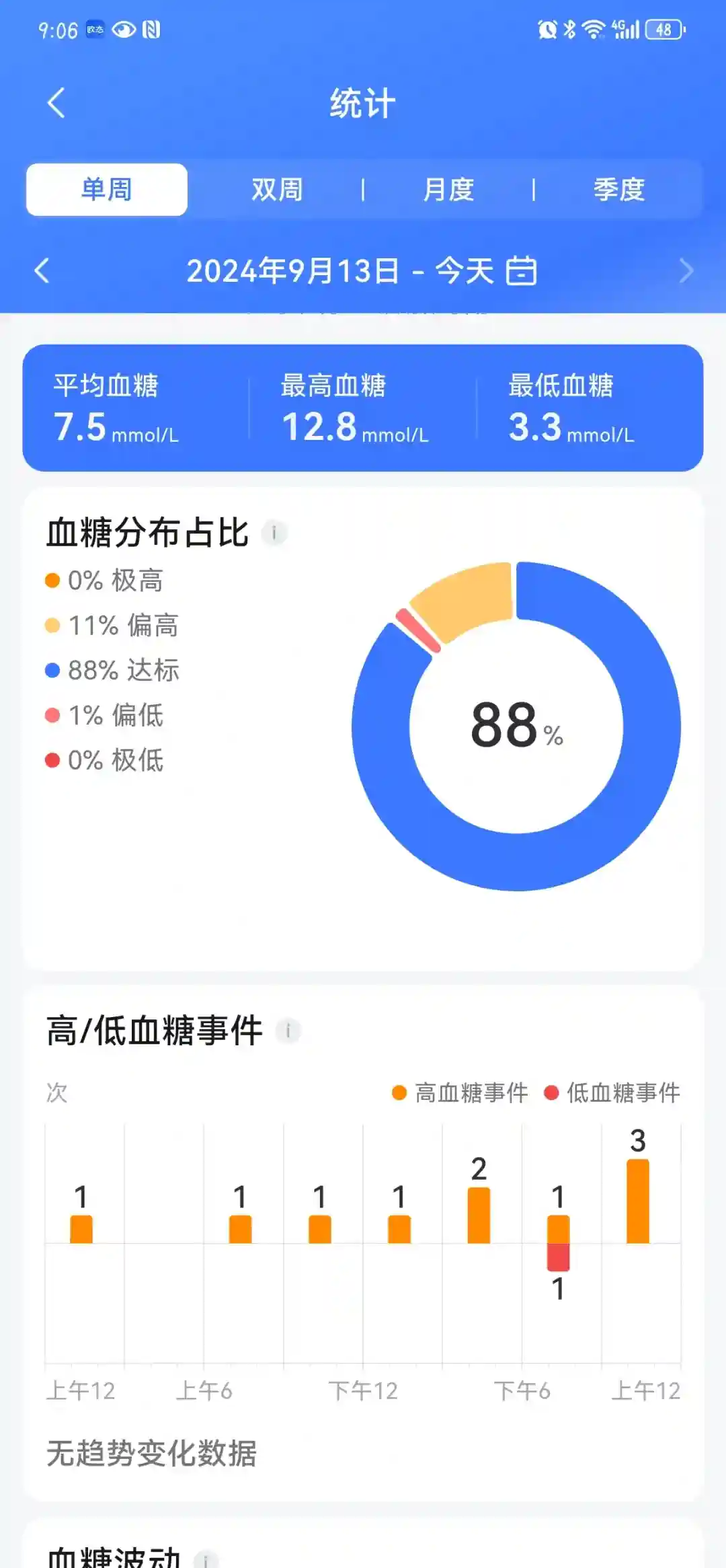
Task: Open info for 血糖波动
Action: pos(206,1558)
